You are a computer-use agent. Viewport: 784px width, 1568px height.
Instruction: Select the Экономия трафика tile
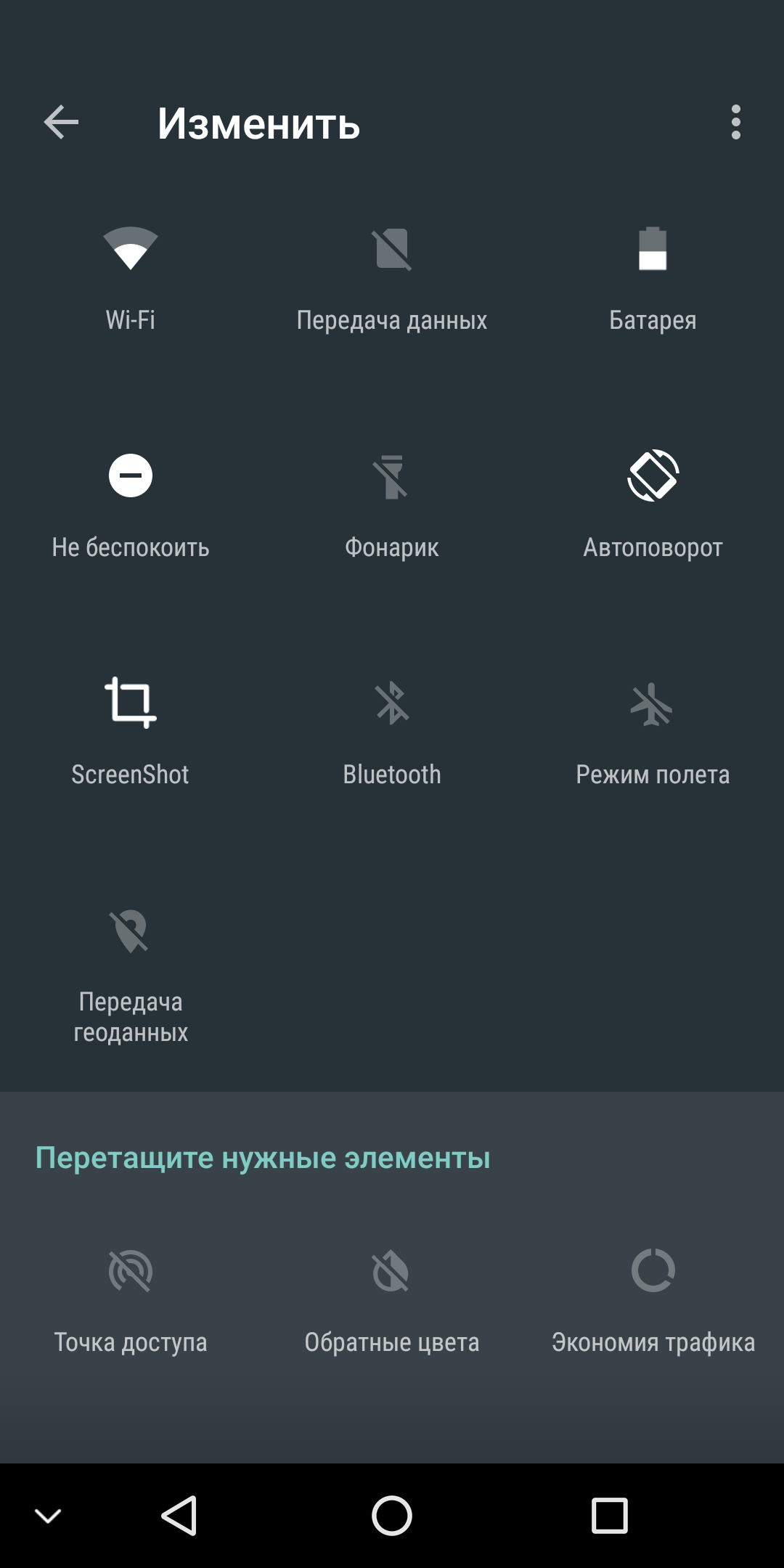click(653, 1303)
